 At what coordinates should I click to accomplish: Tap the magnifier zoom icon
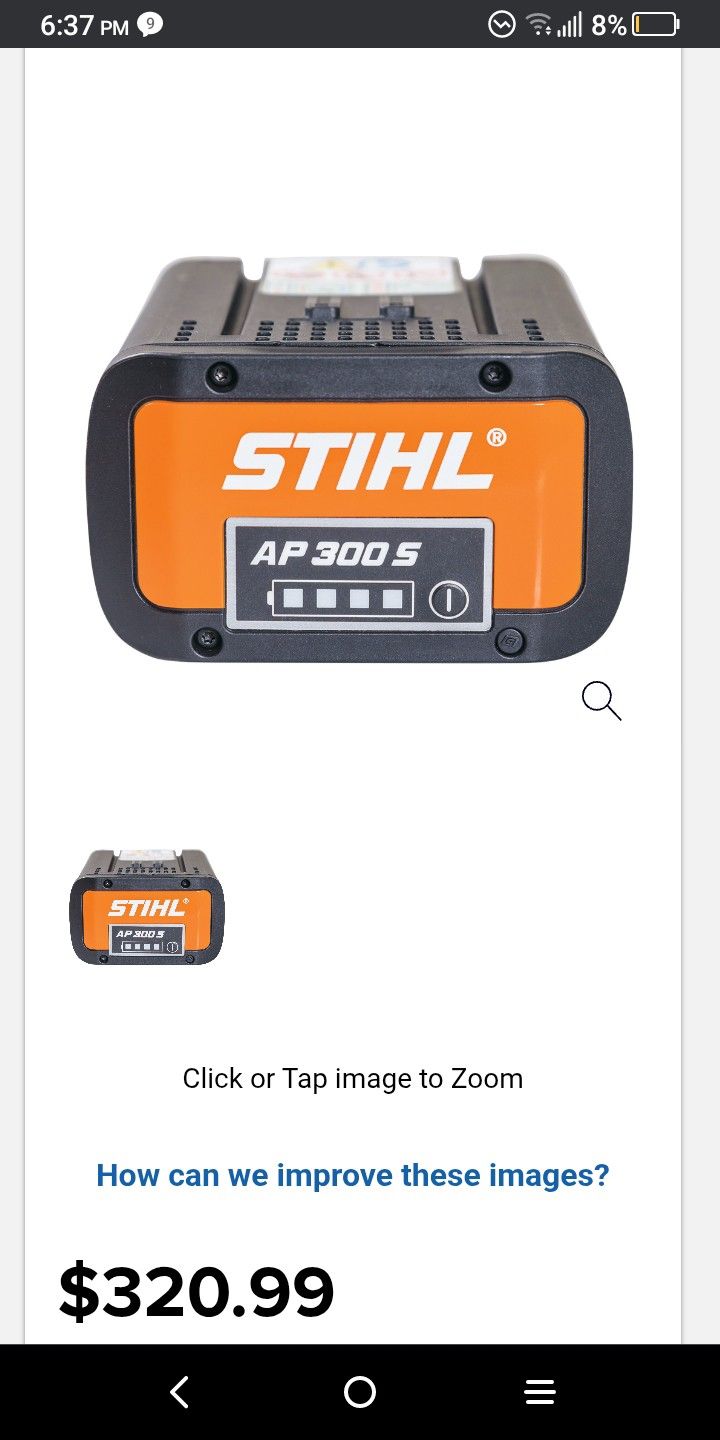point(601,700)
